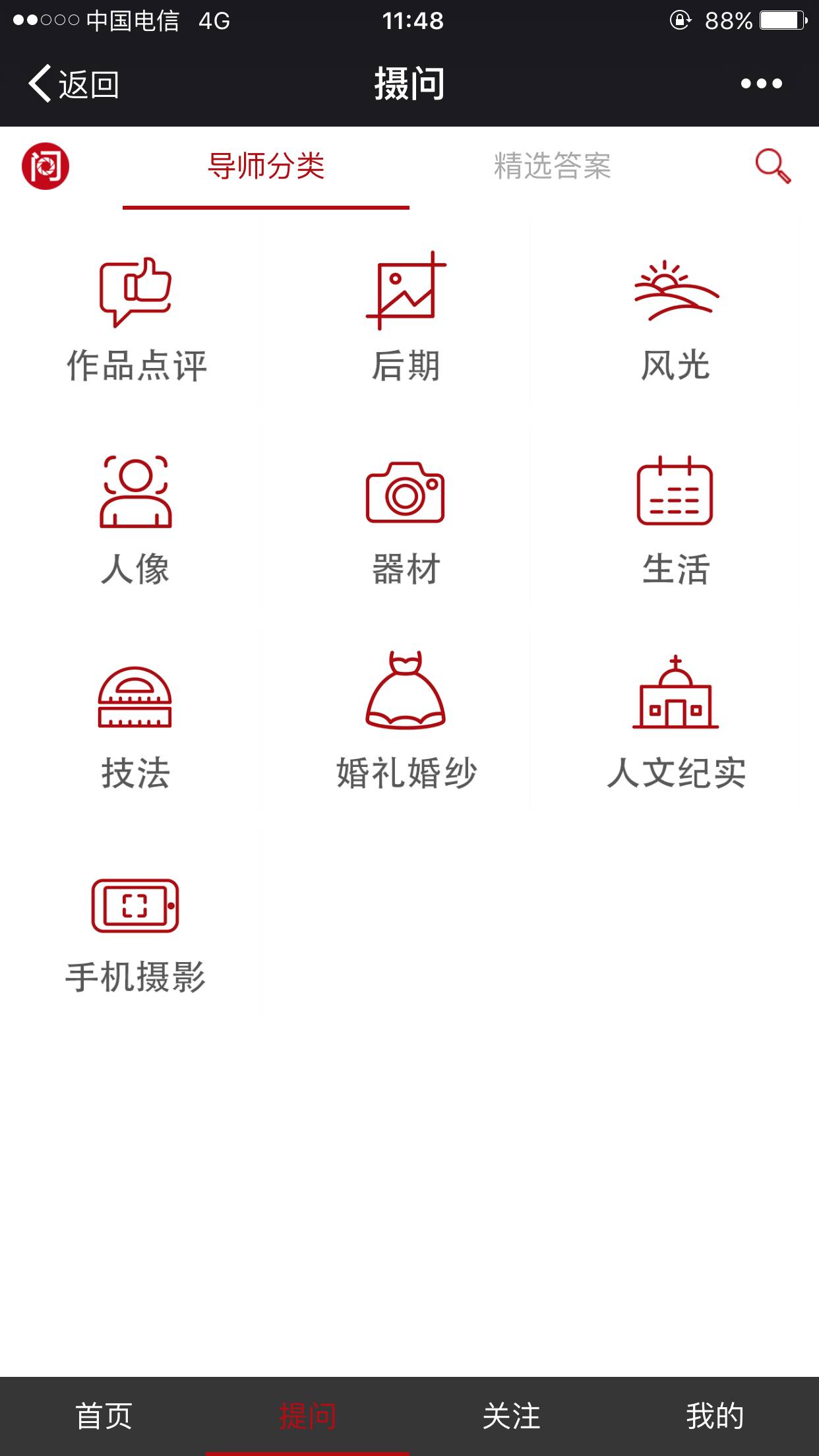Viewport: 819px width, 1456px height.
Task: Tap the 提问 bottom tab
Action: (x=307, y=1416)
